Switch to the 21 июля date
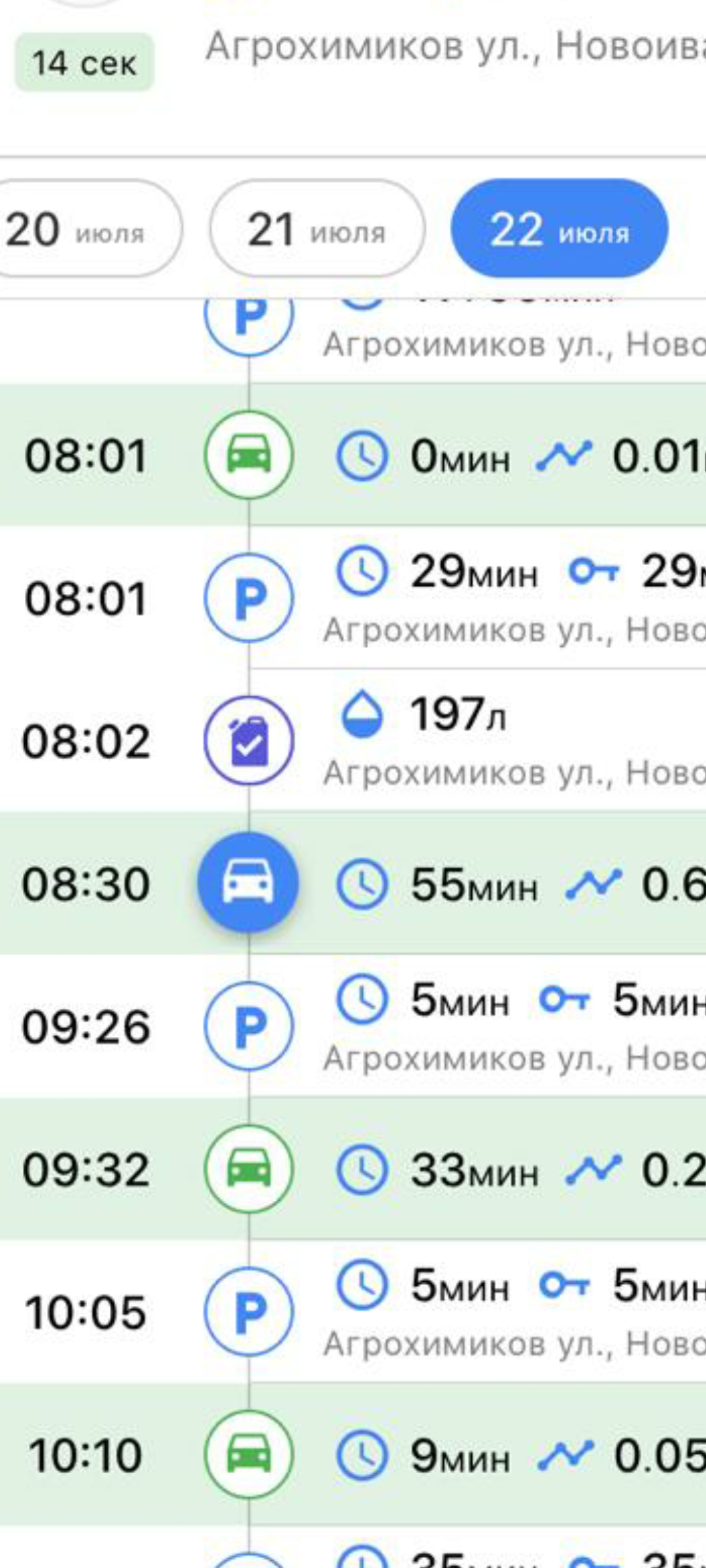Viewport: 706px width, 1568px height. (x=317, y=229)
